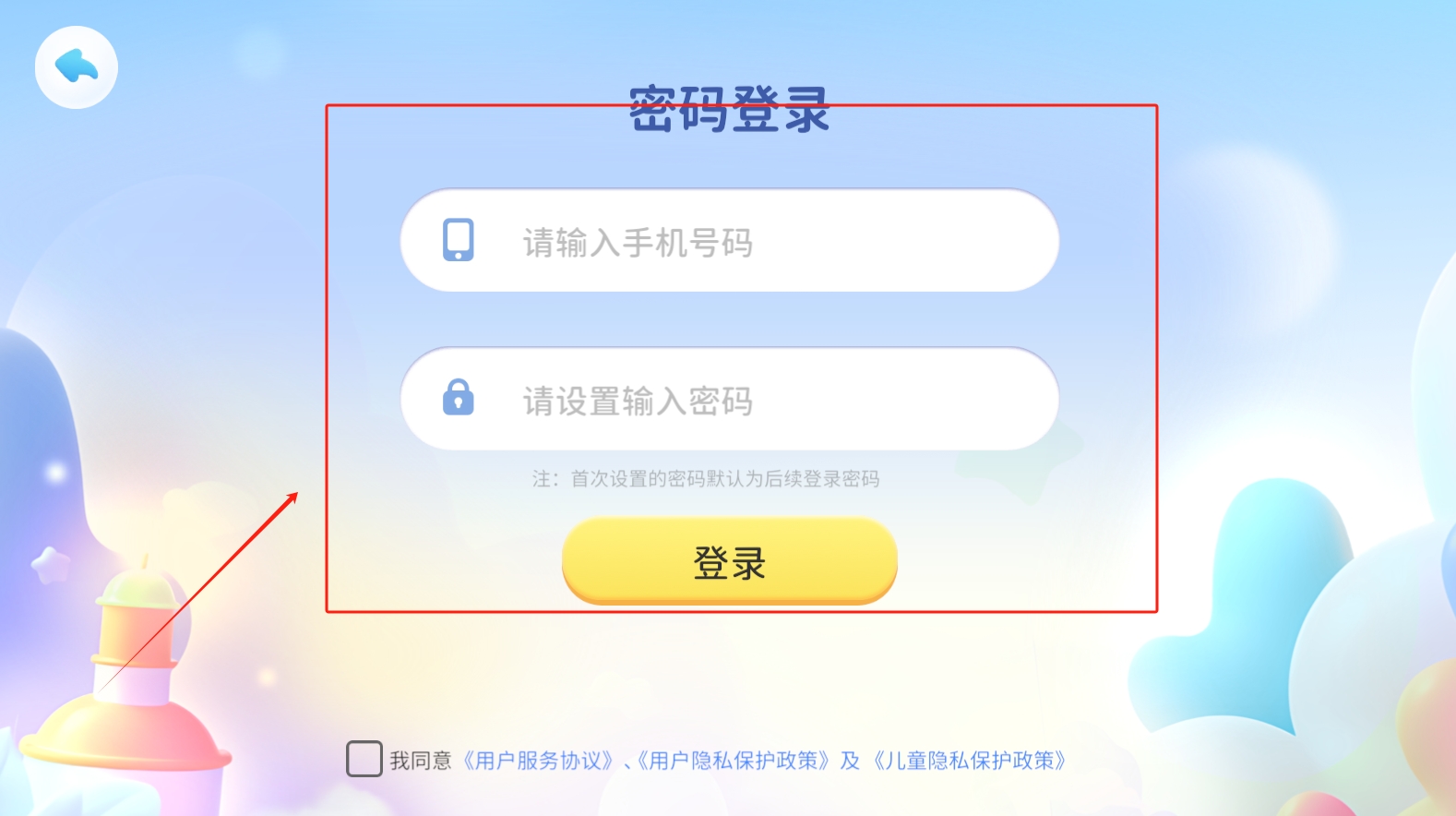
Task: Tap the yellow 登录 button
Action: (x=729, y=561)
